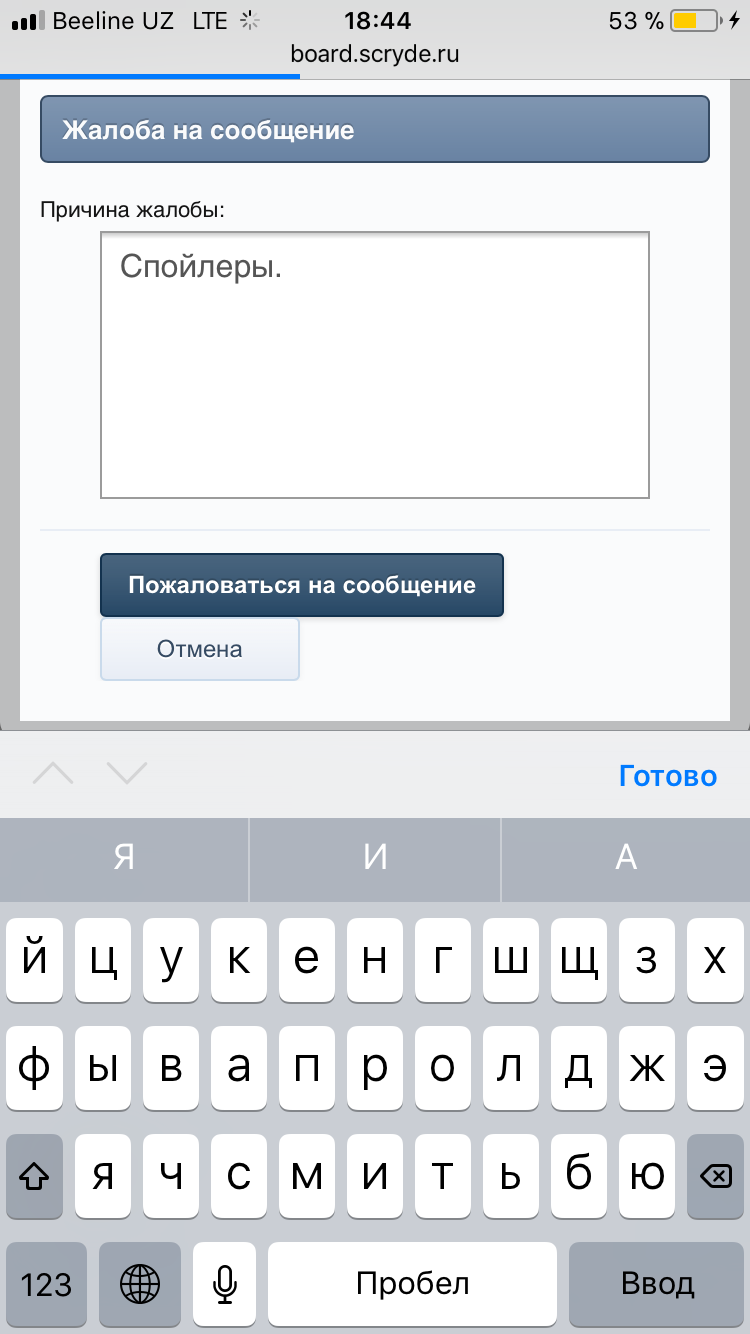
Task: Cancel the complaint with Отмена
Action: tap(200, 649)
